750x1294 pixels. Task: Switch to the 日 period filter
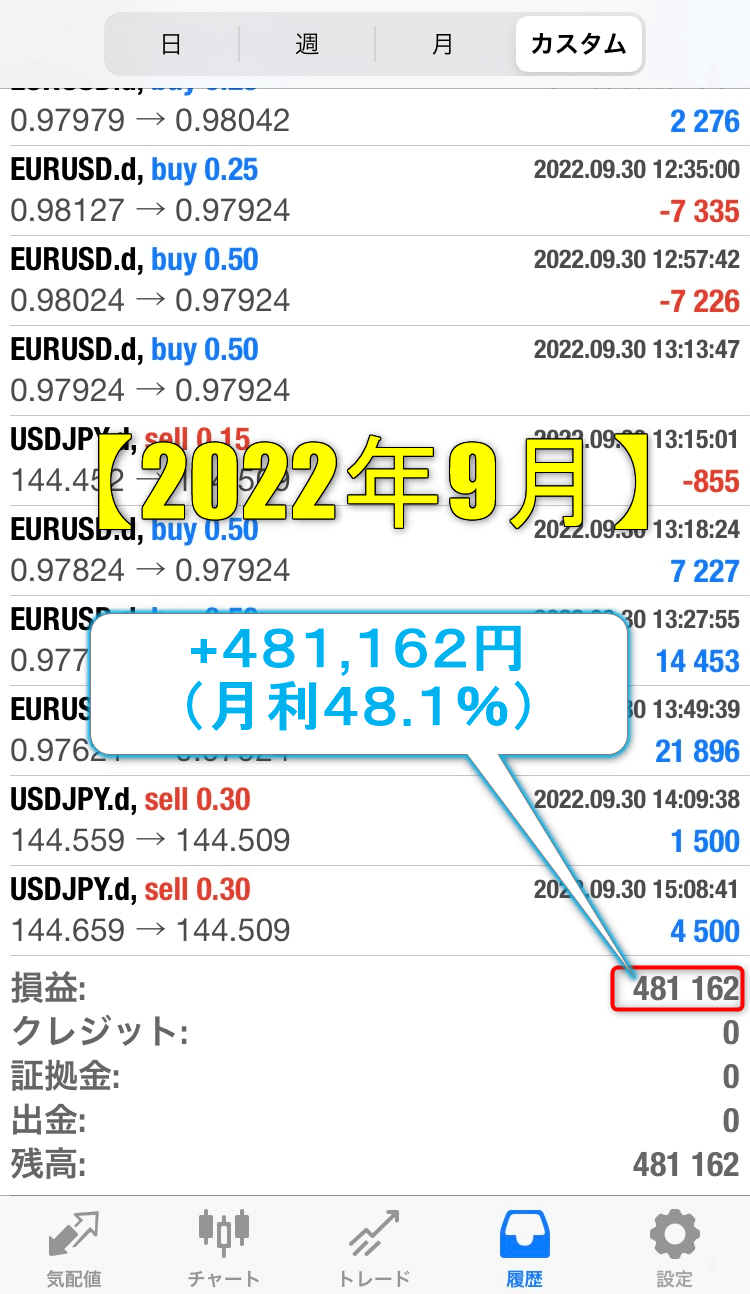[x=172, y=44]
